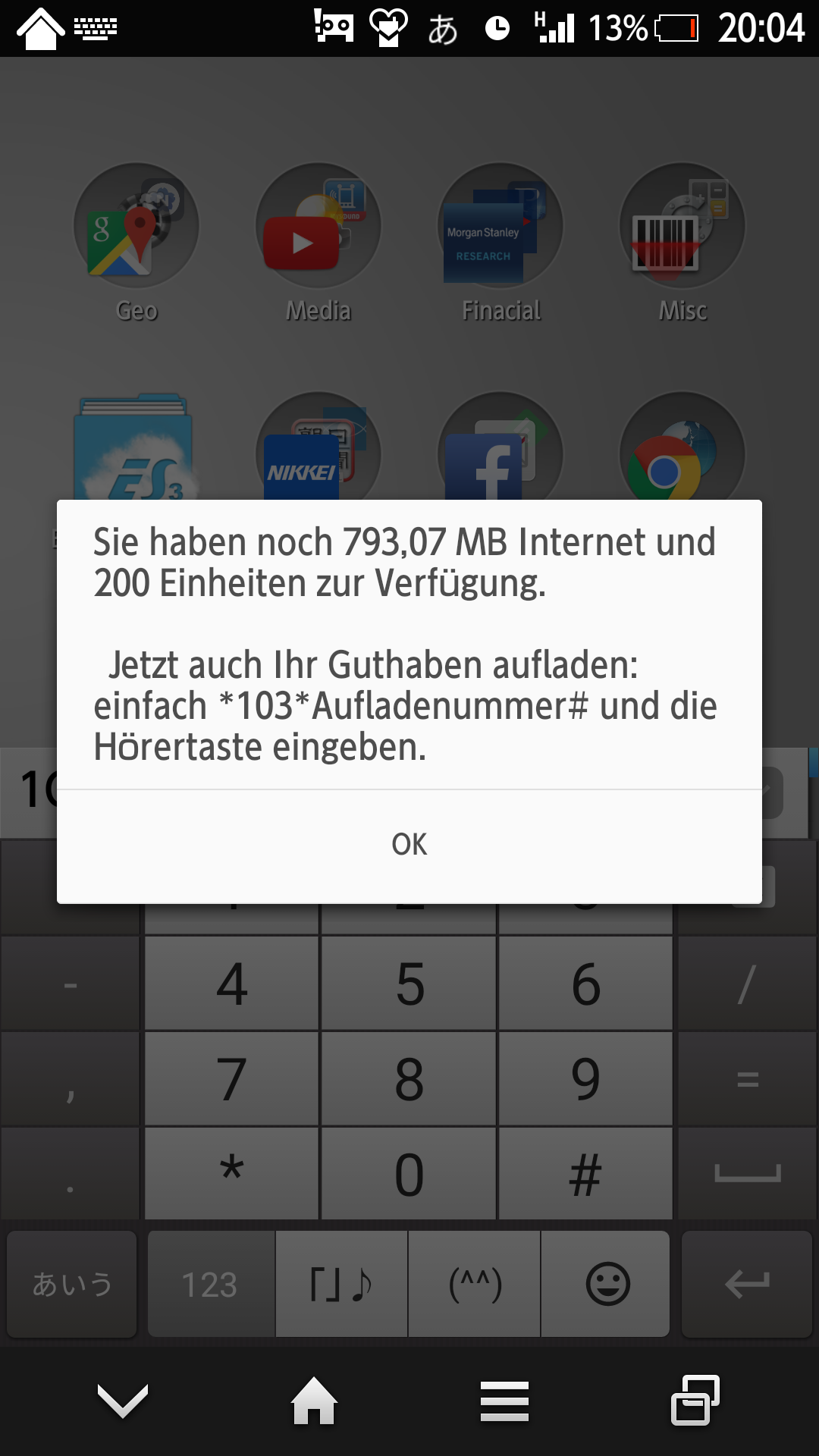Type digit 0 on the keypad
819x1456 pixels.
409,1174
